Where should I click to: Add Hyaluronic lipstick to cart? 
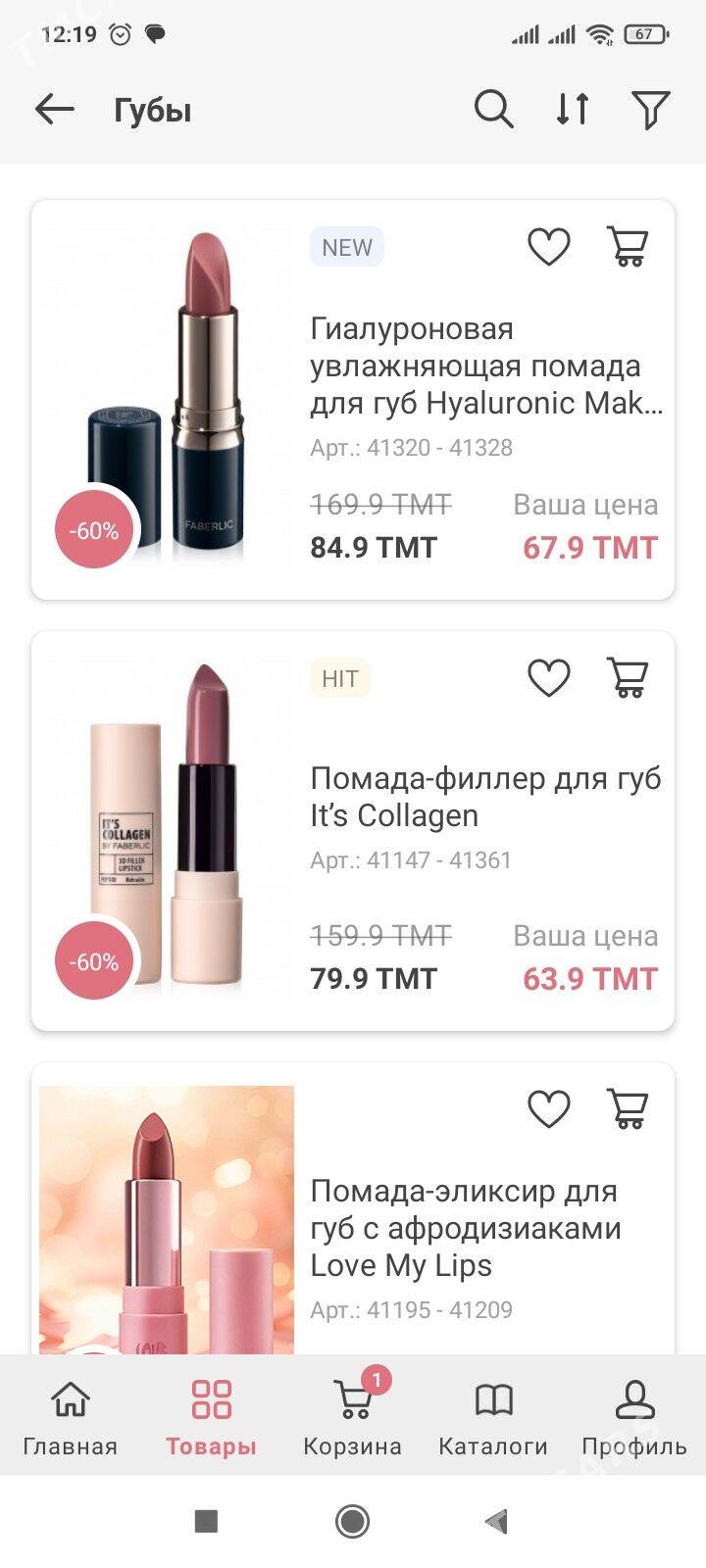pyautogui.click(x=628, y=246)
